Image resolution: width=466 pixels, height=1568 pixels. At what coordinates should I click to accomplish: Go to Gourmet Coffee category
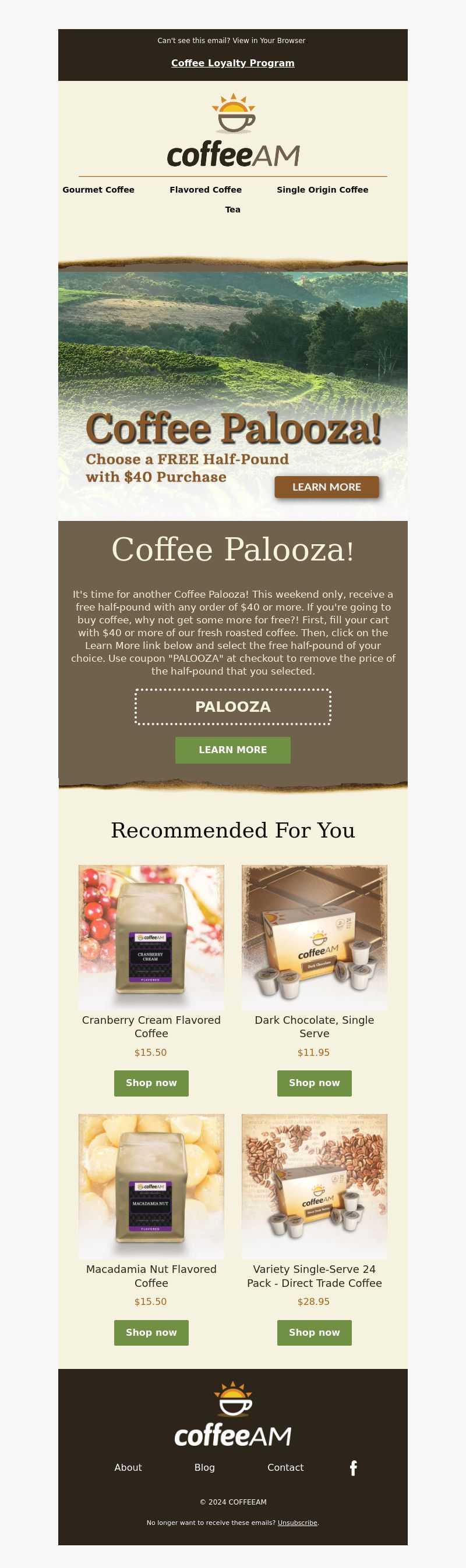point(98,190)
